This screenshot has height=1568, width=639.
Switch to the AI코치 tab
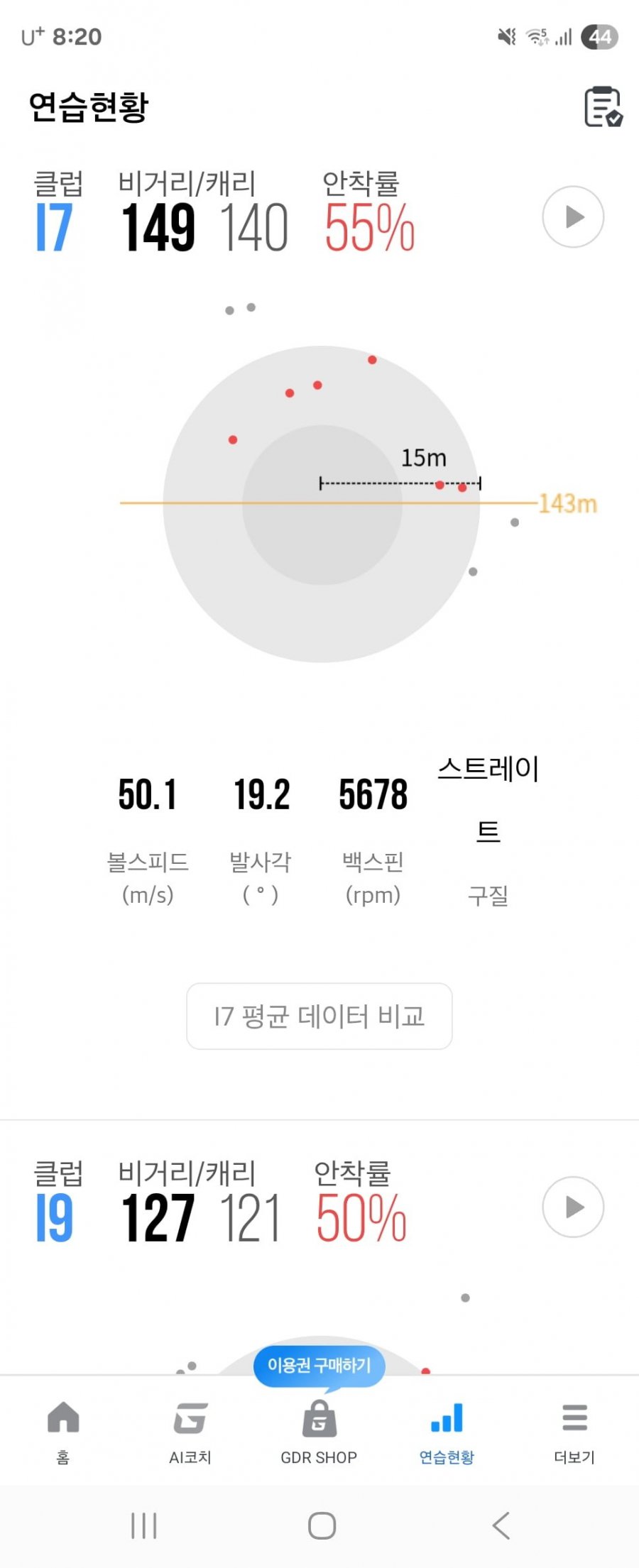click(x=190, y=1432)
